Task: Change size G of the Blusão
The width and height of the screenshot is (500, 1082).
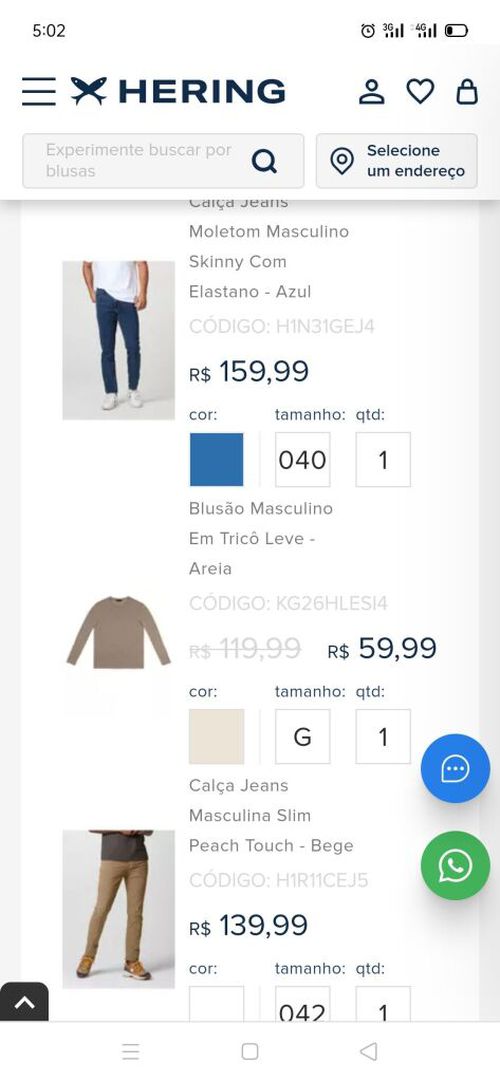Action: point(303,737)
